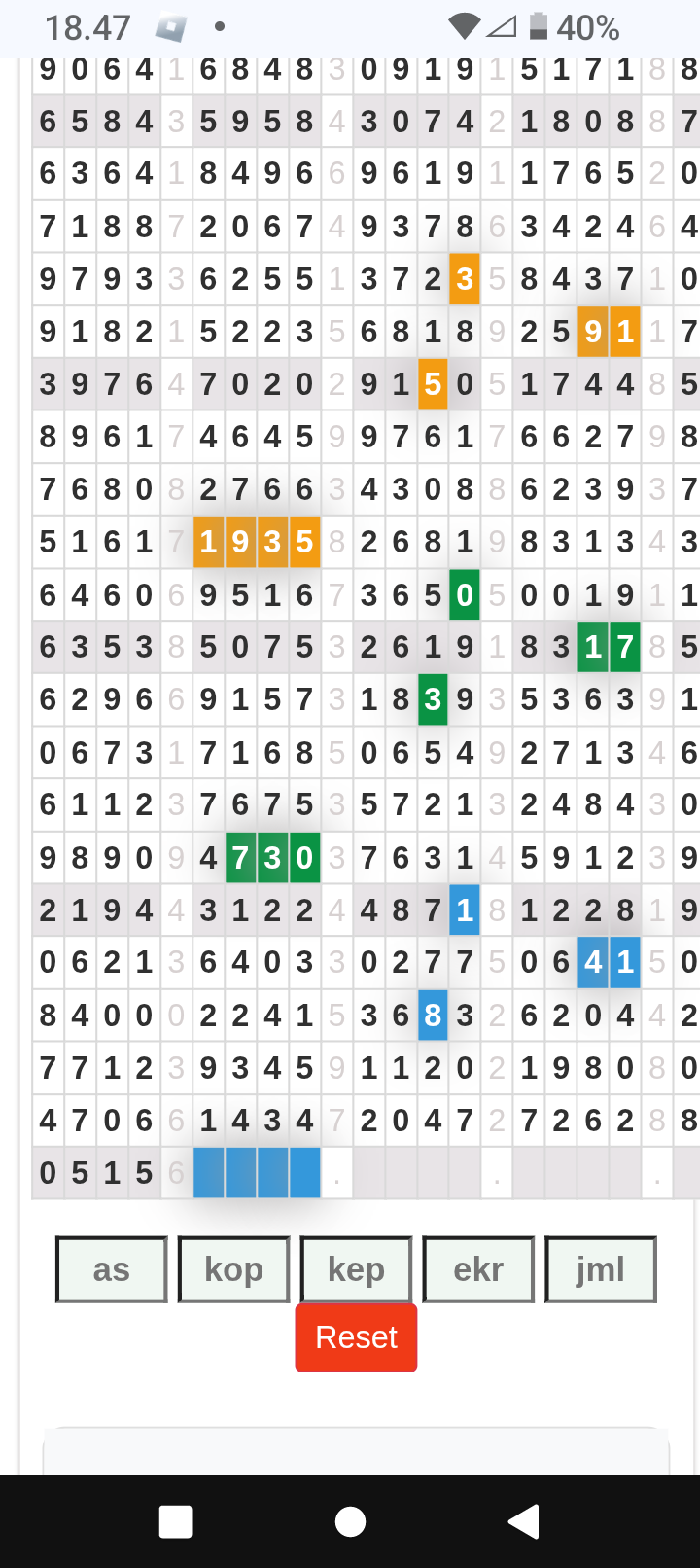This screenshot has width=700, height=1568.
Task: Select the "kop" button
Action: pos(234,1269)
